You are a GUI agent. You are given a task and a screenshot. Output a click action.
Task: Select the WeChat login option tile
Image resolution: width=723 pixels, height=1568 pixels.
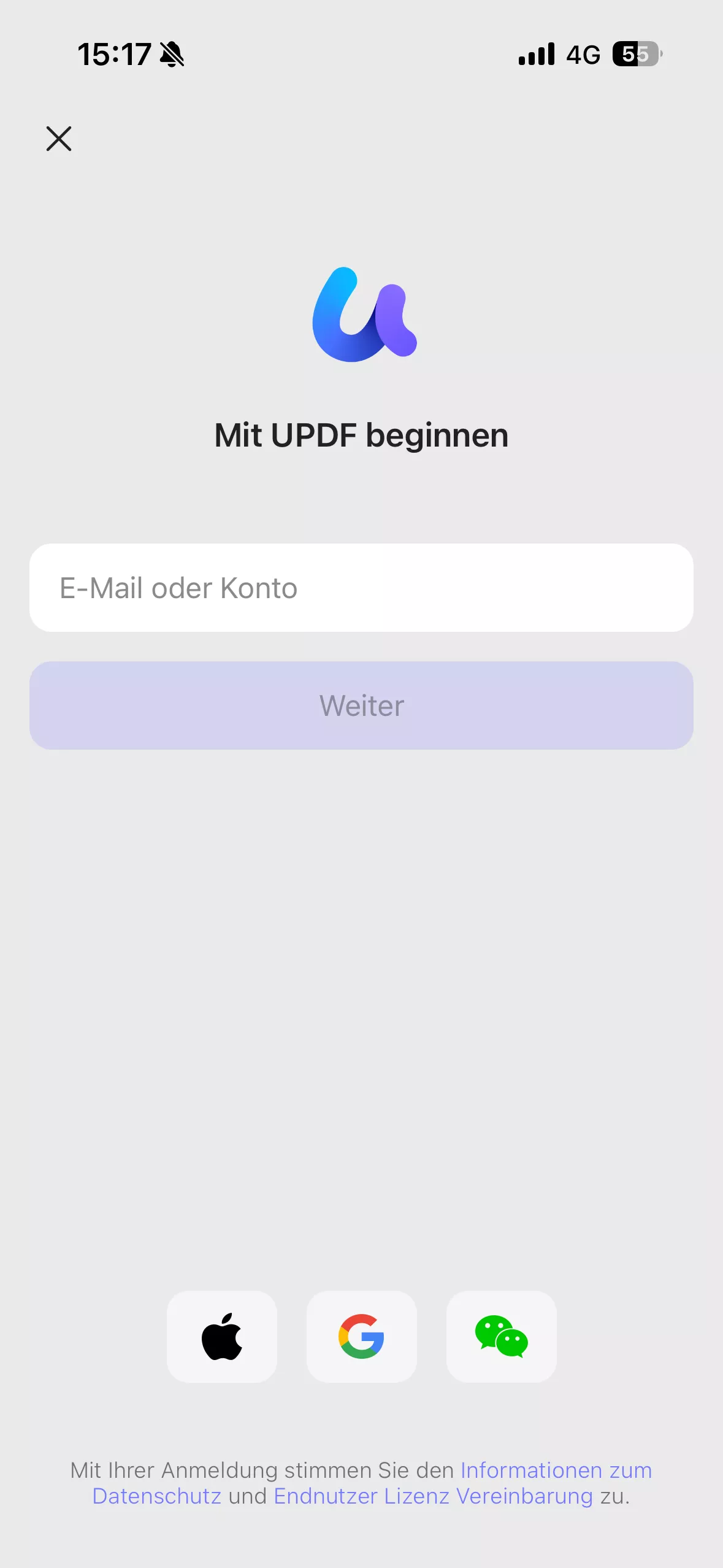tap(502, 1337)
